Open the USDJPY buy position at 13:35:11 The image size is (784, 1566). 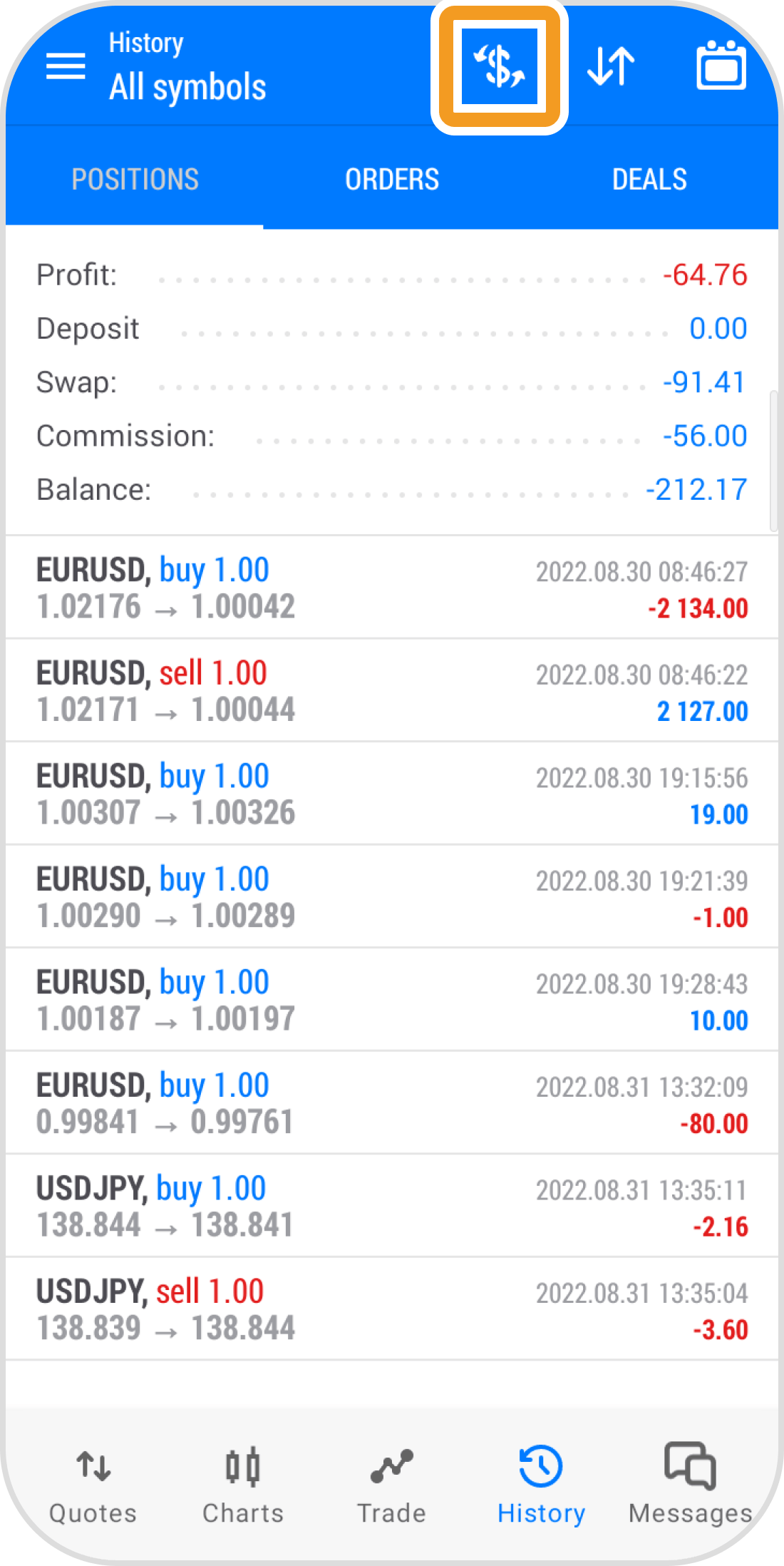392,1206
